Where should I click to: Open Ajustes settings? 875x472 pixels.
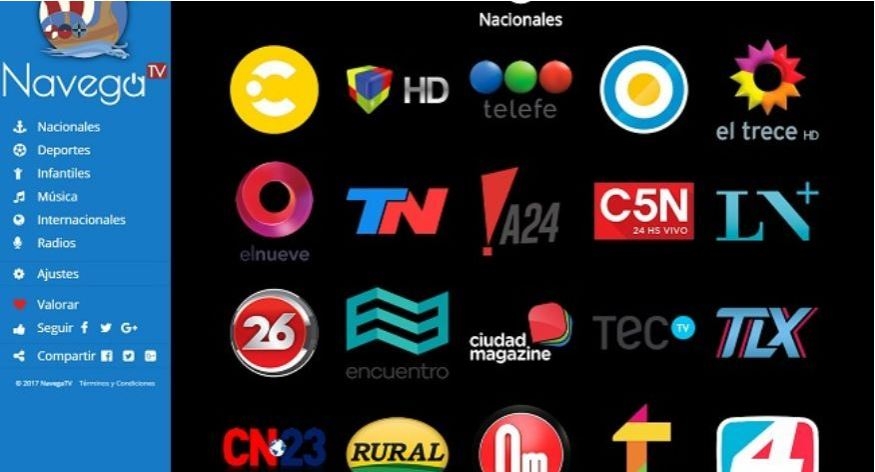pyautogui.click(x=57, y=274)
